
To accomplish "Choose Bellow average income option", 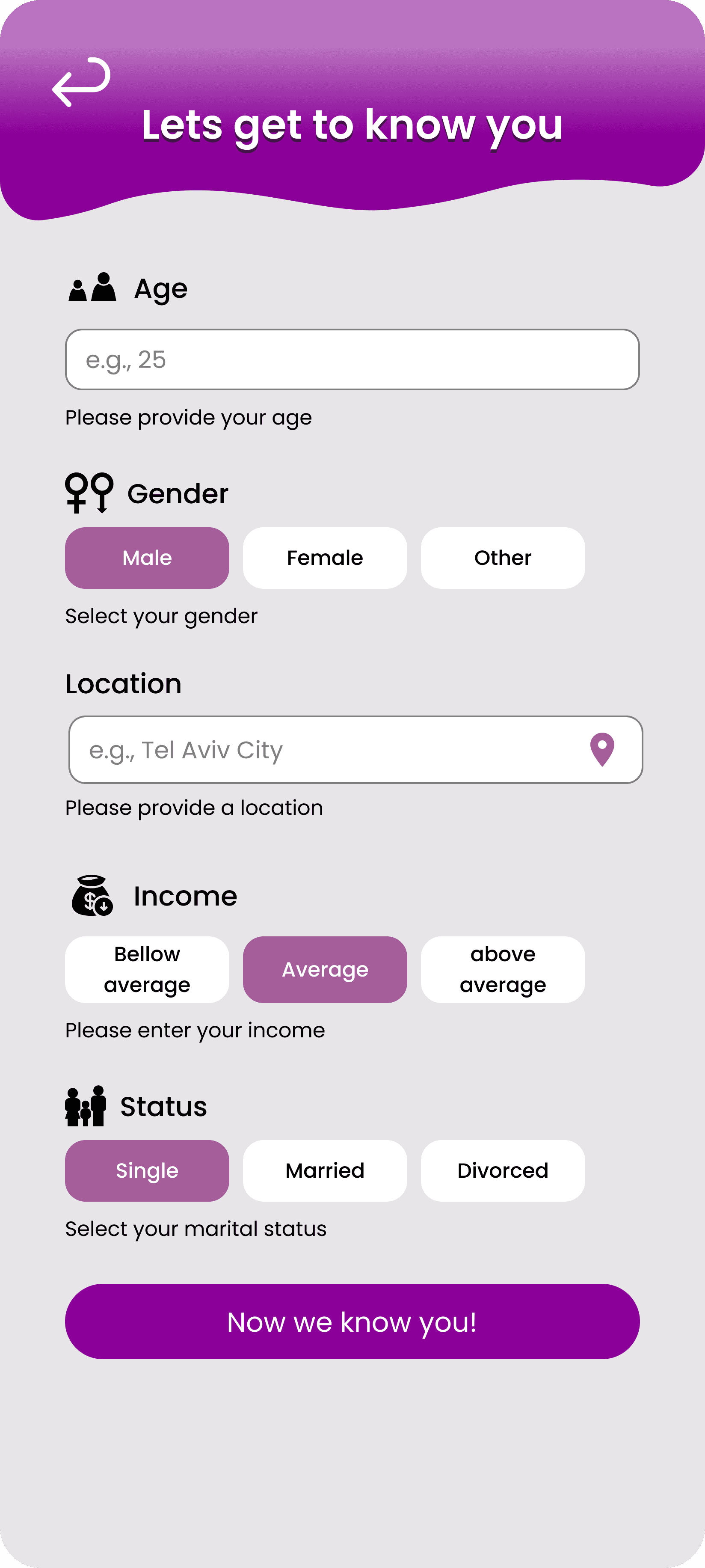I will click(x=147, y=968).
